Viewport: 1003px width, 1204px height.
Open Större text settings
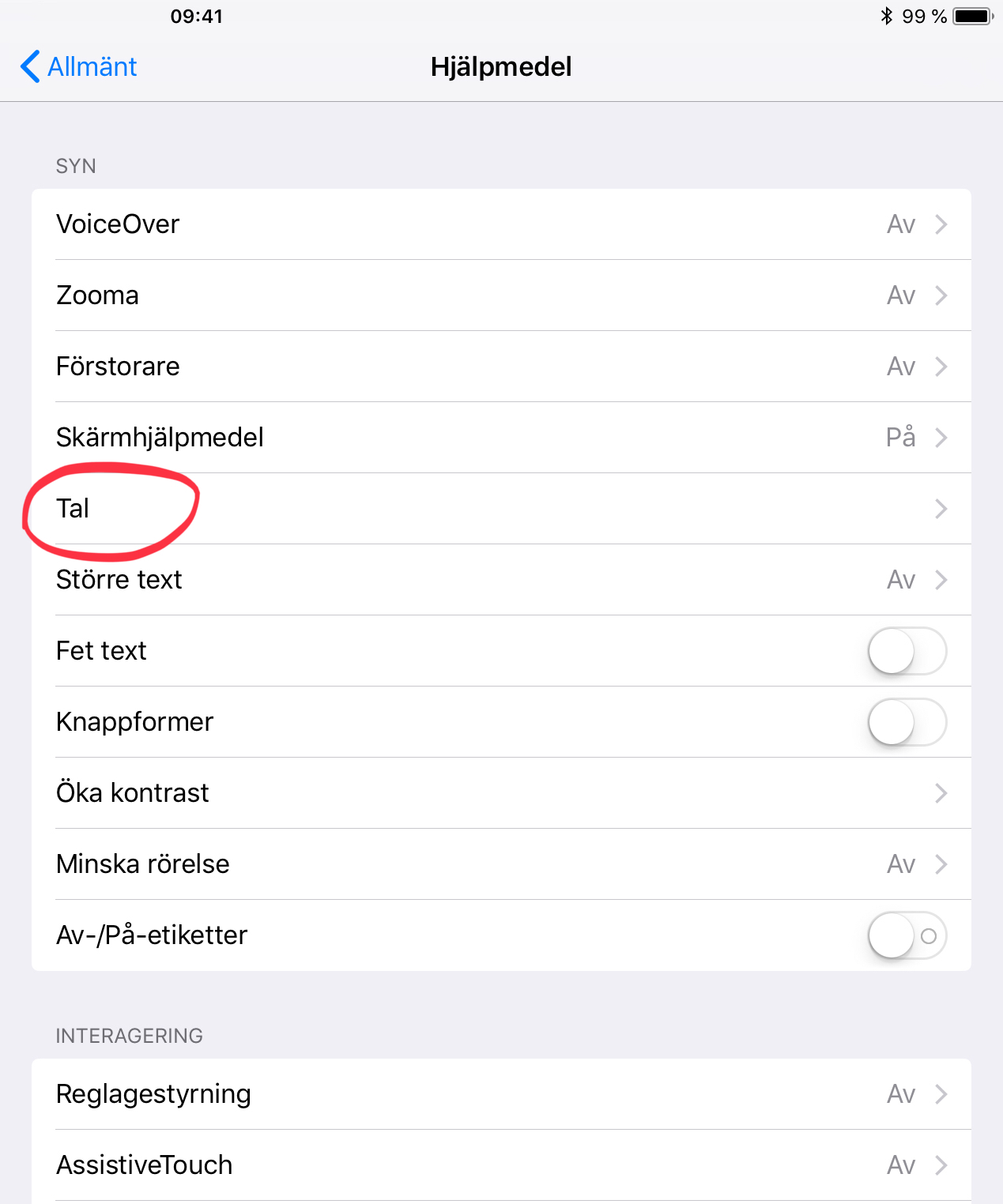point(501,580)
